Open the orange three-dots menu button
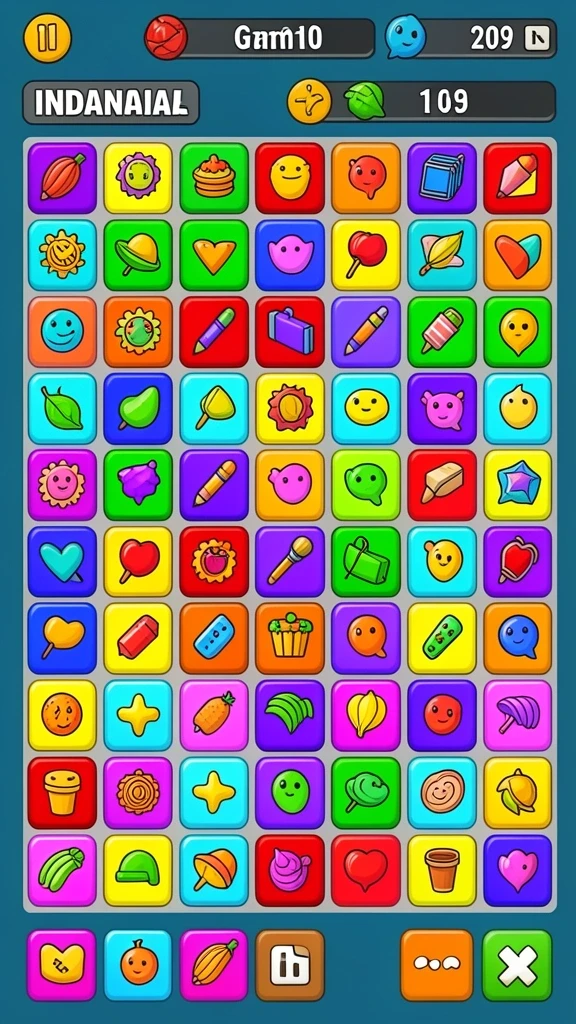 pos(436,965)
